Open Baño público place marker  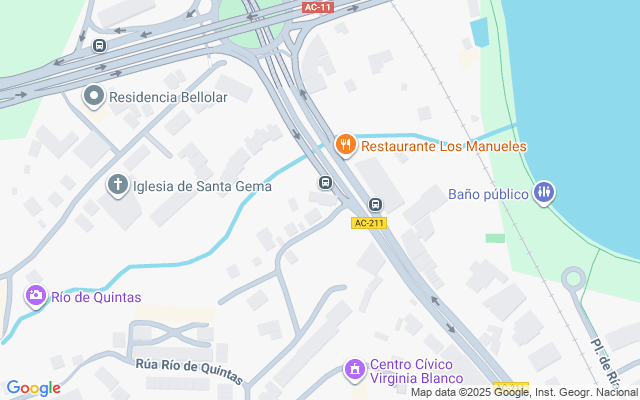(544, 192)
